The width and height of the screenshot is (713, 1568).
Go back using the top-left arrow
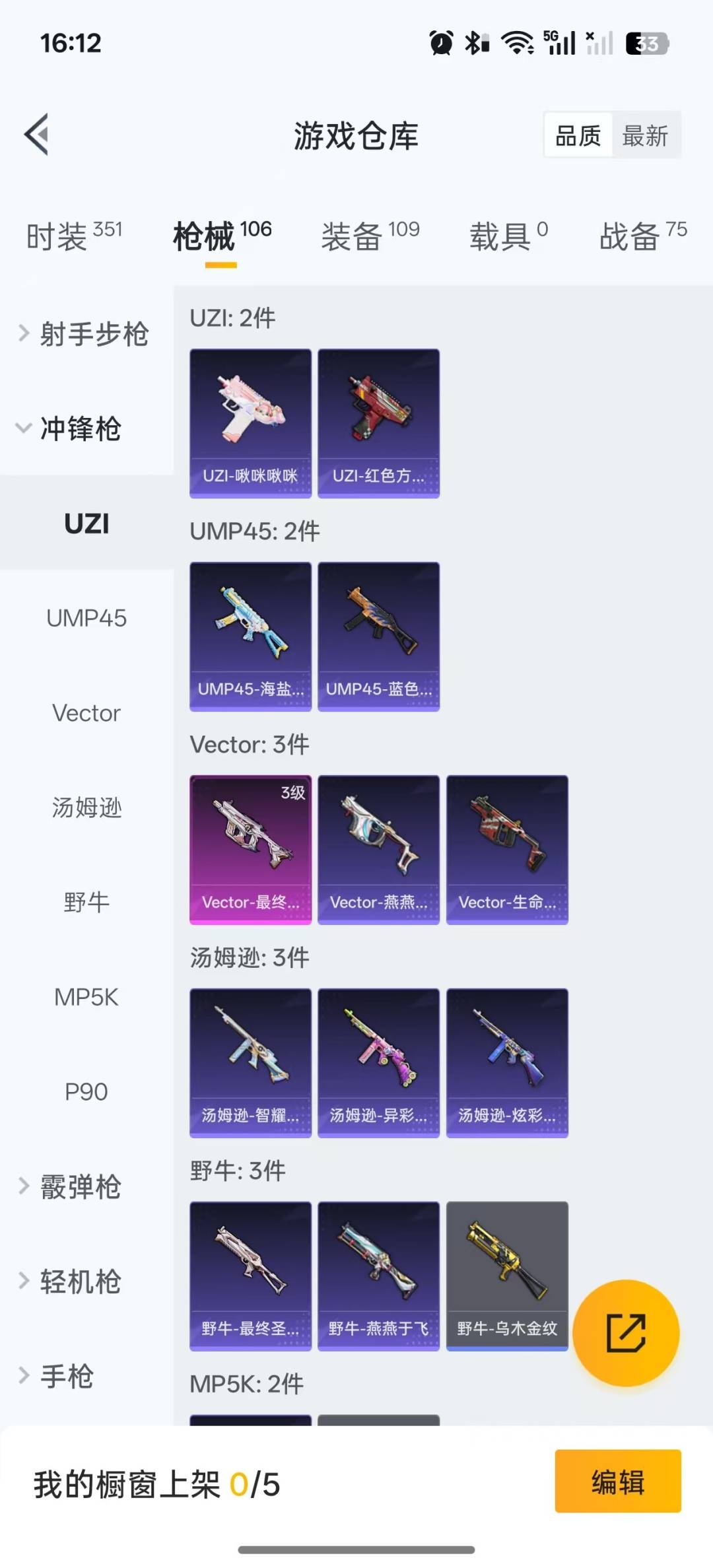(x=37, y=135)
